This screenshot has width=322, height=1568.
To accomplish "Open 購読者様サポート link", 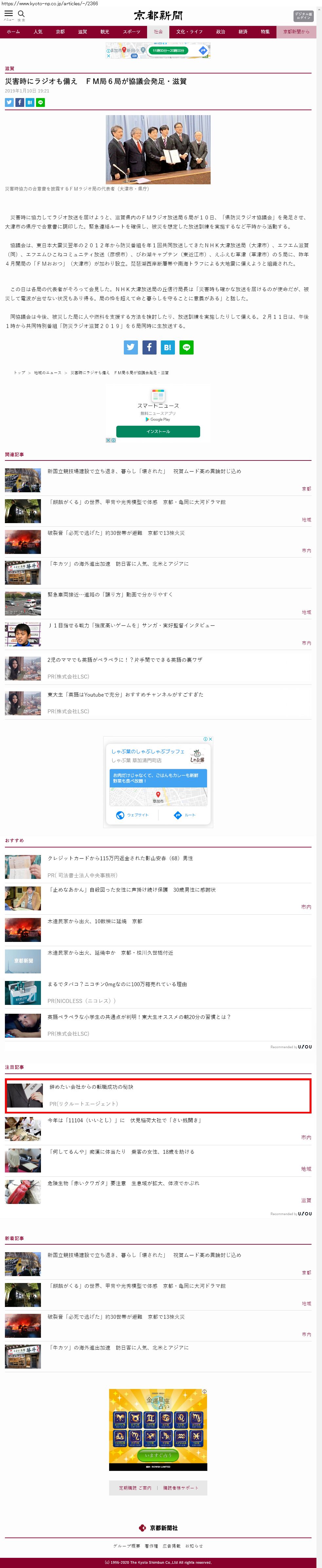I will click(180, 1488).
